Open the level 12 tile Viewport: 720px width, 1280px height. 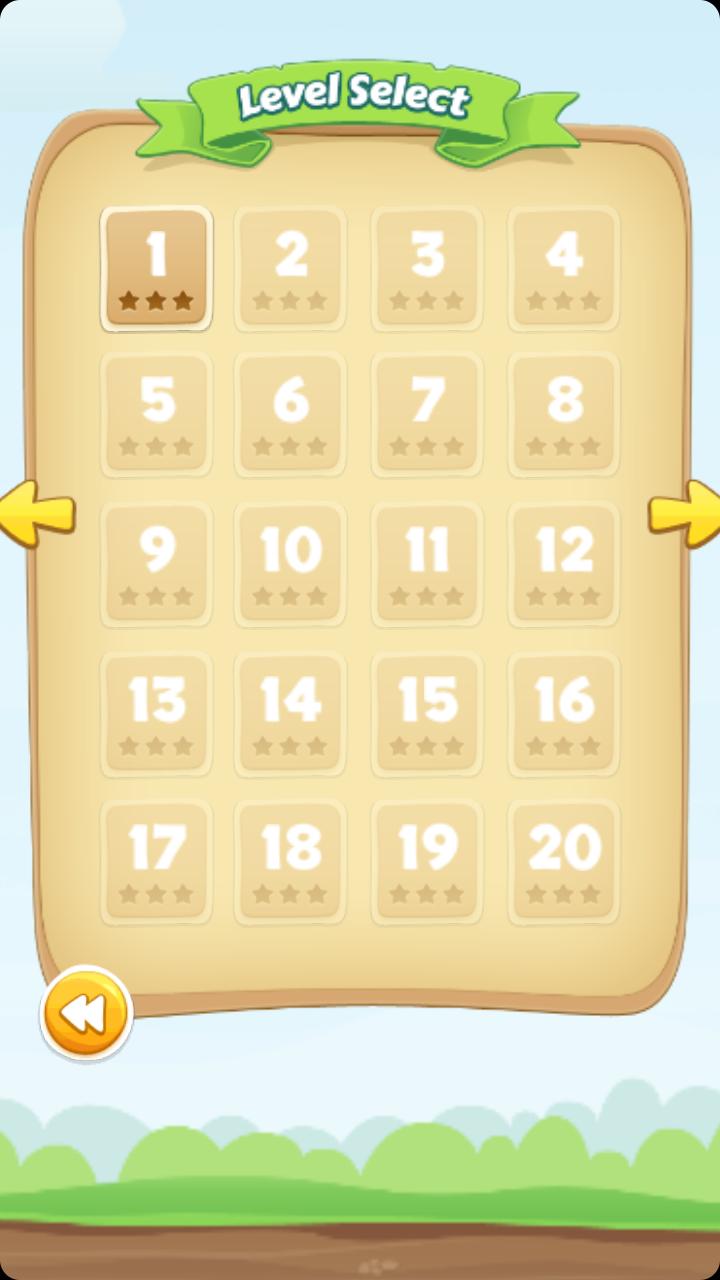564,563
